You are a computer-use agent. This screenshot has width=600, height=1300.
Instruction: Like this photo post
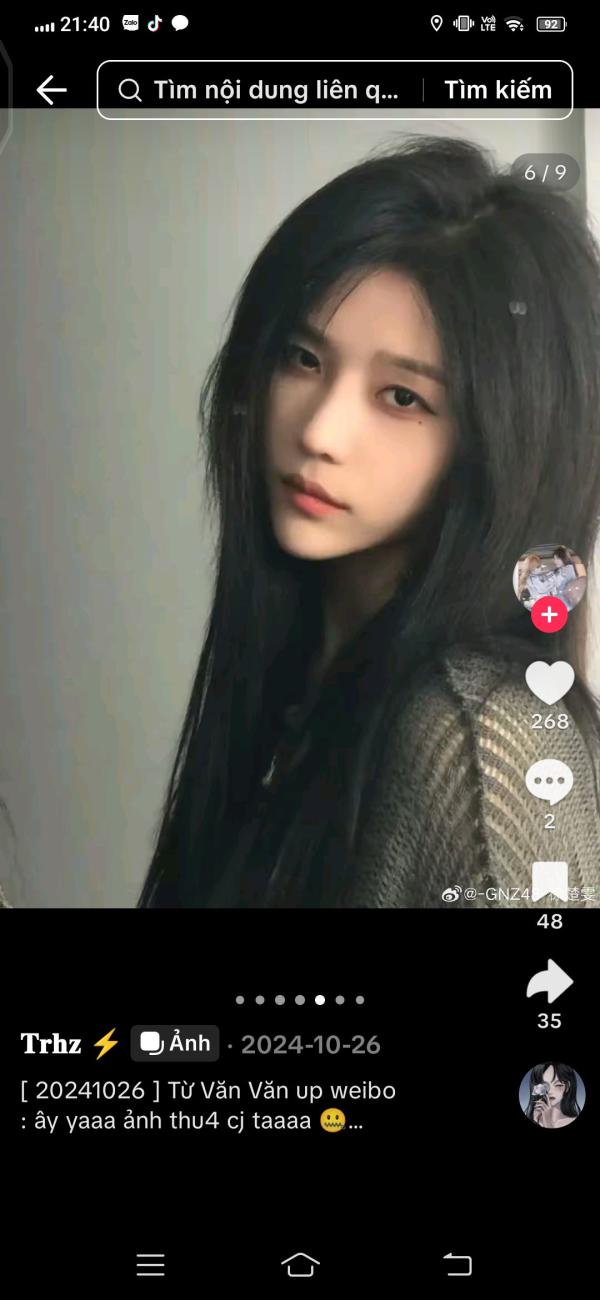[549, 684]
